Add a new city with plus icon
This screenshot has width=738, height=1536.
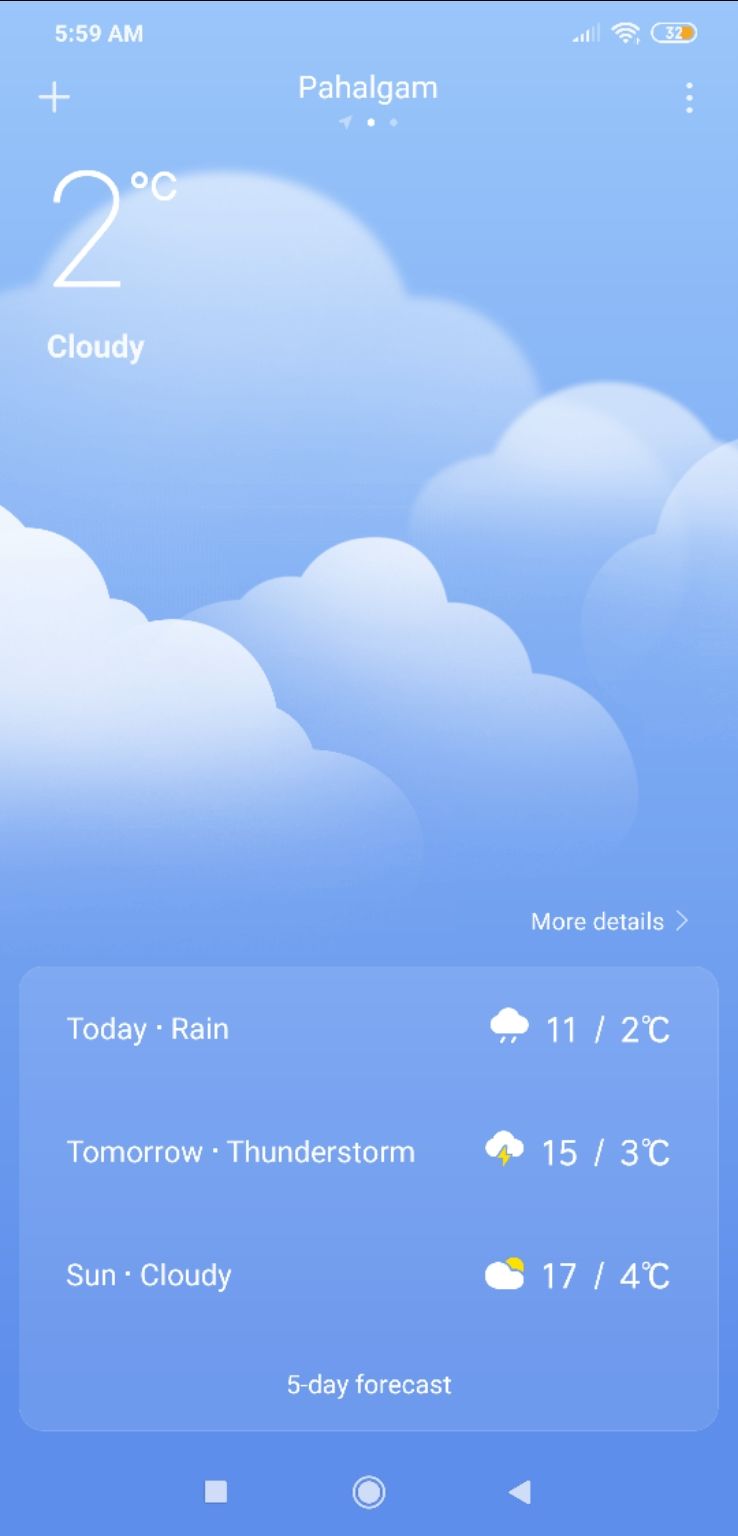click(x=54, y=97)
